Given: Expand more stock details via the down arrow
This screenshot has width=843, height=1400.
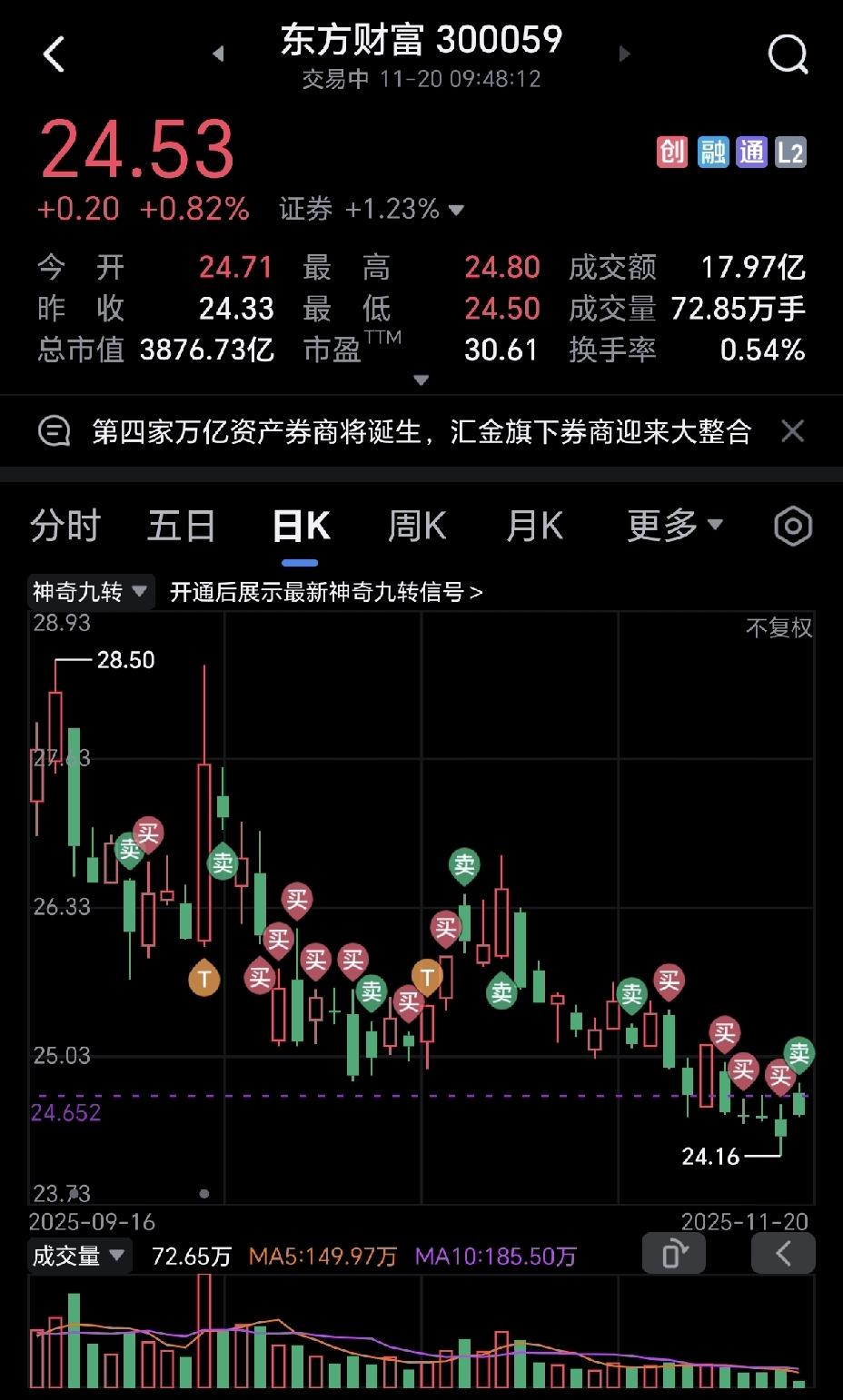Looking at the screenshot, I should tap(421, 380).
